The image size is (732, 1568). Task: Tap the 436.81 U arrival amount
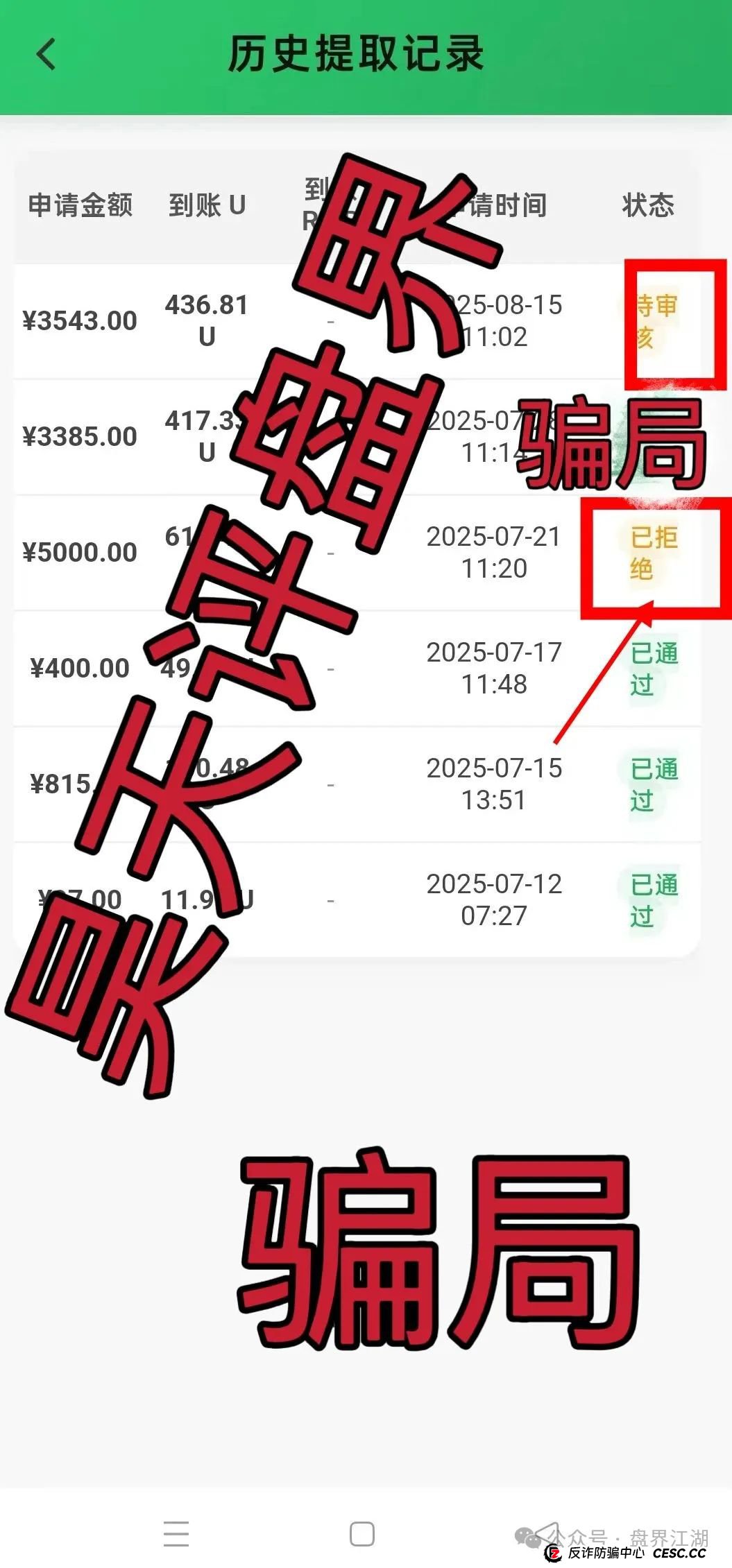pos(206,319)
